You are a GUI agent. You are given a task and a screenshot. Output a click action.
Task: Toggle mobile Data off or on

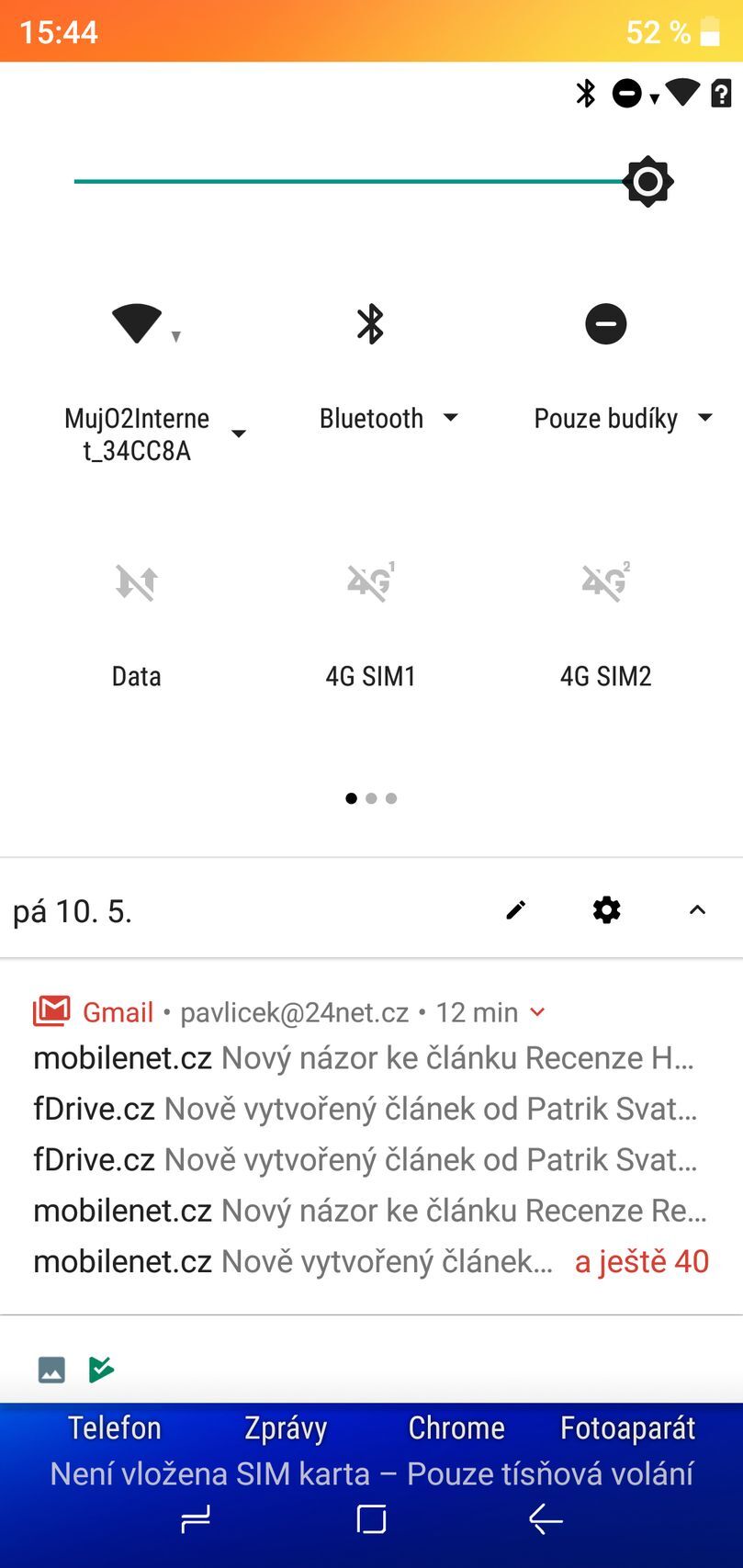135,582
